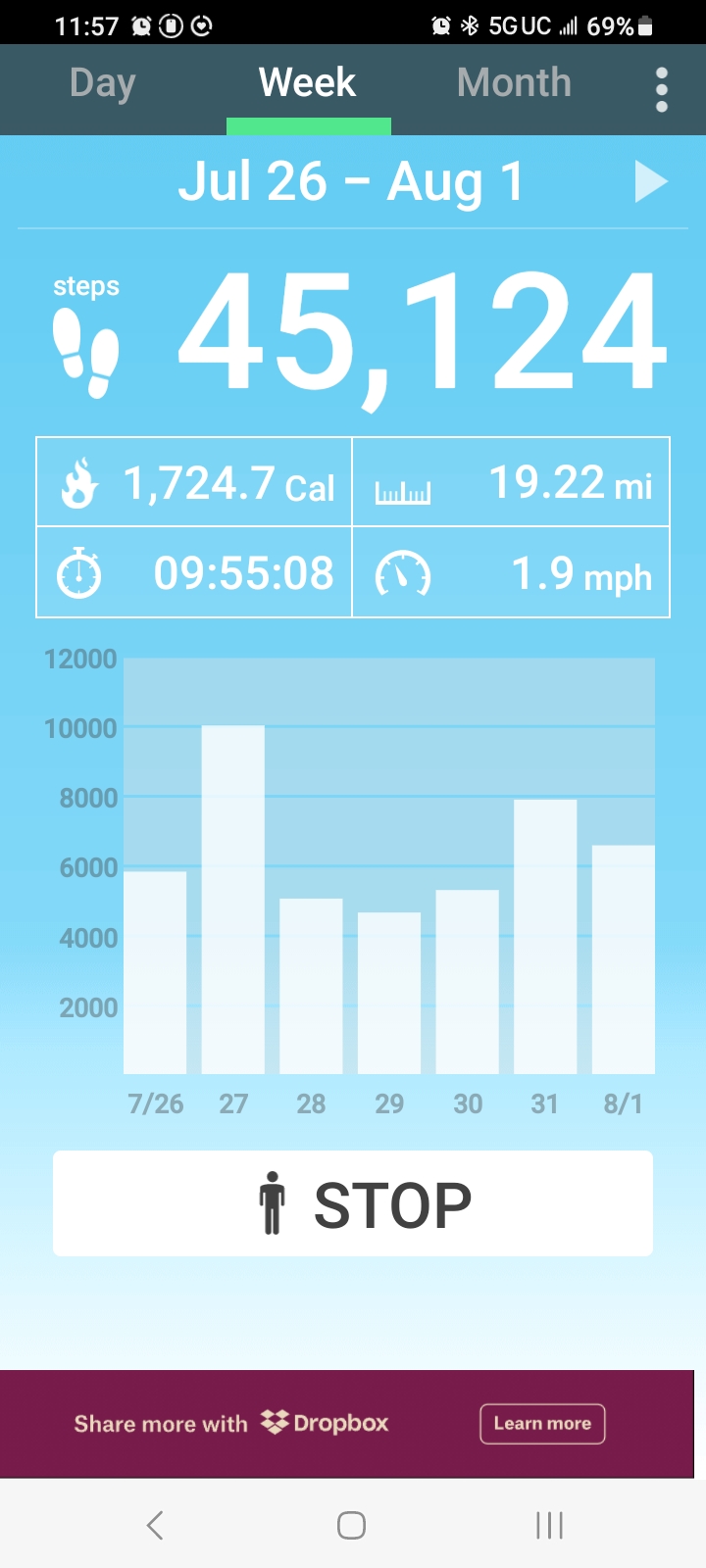Image resolution: width=706 pixels, height=1568 pixels.
Task: Switch to the Month tab
Action: (514, 83)
